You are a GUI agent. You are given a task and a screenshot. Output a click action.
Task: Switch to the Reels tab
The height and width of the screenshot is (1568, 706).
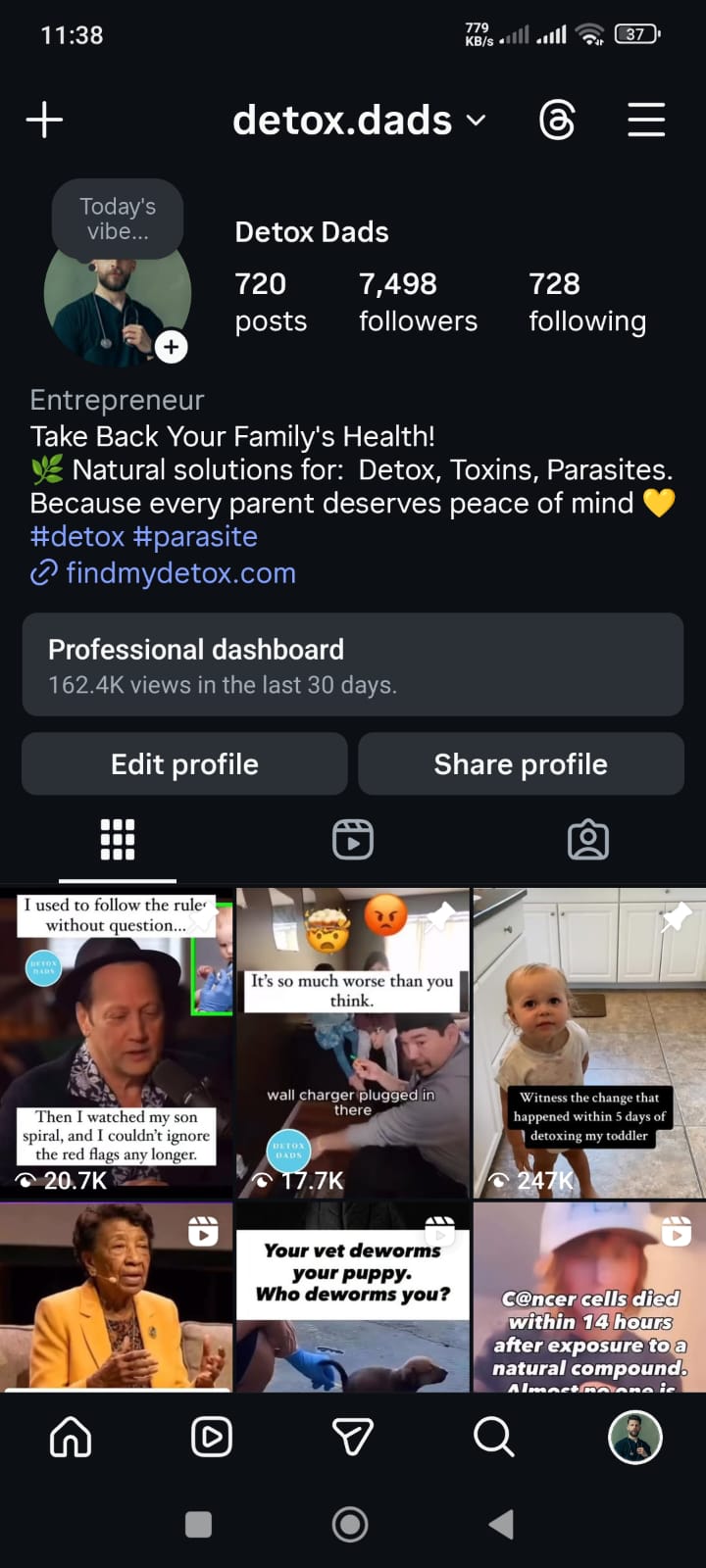pos(353,840)
